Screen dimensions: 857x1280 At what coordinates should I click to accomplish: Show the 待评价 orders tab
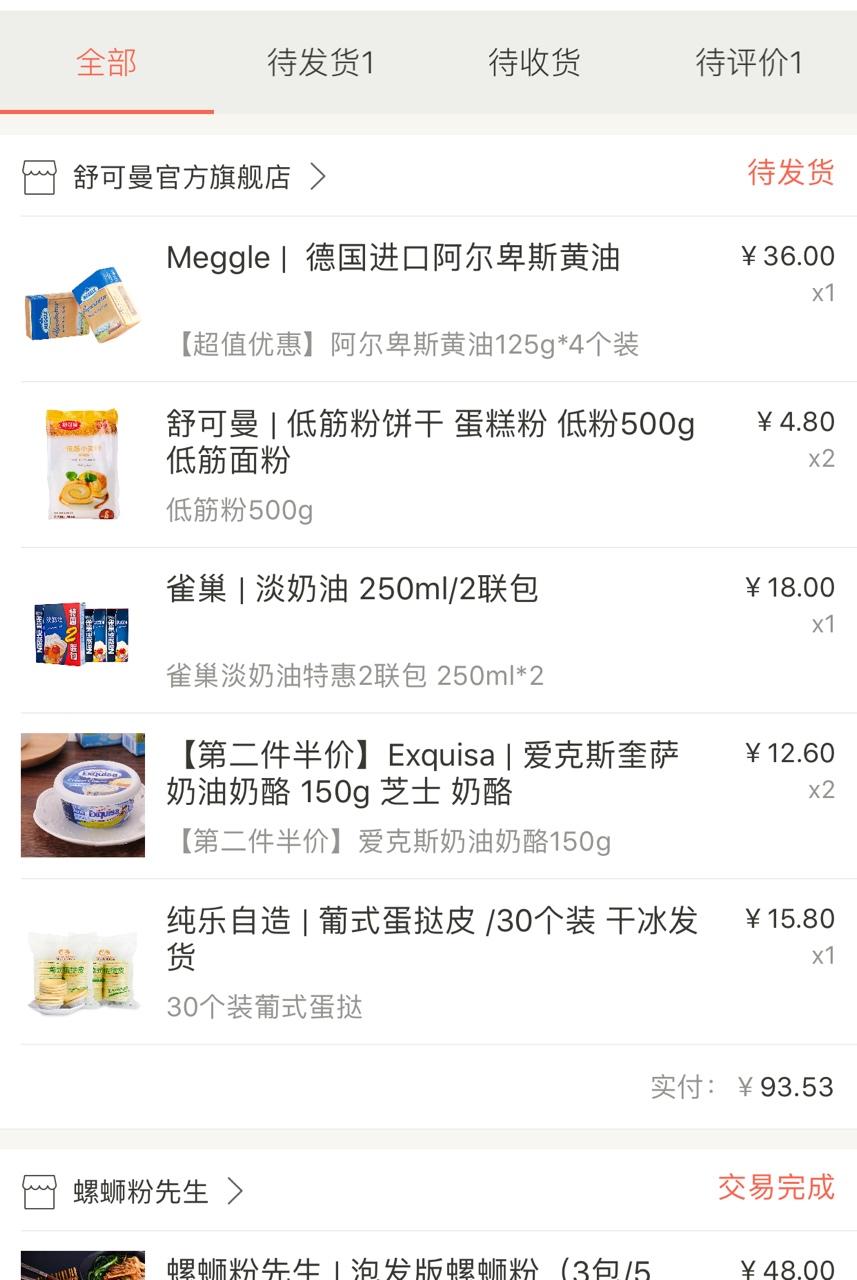point(749,63)
